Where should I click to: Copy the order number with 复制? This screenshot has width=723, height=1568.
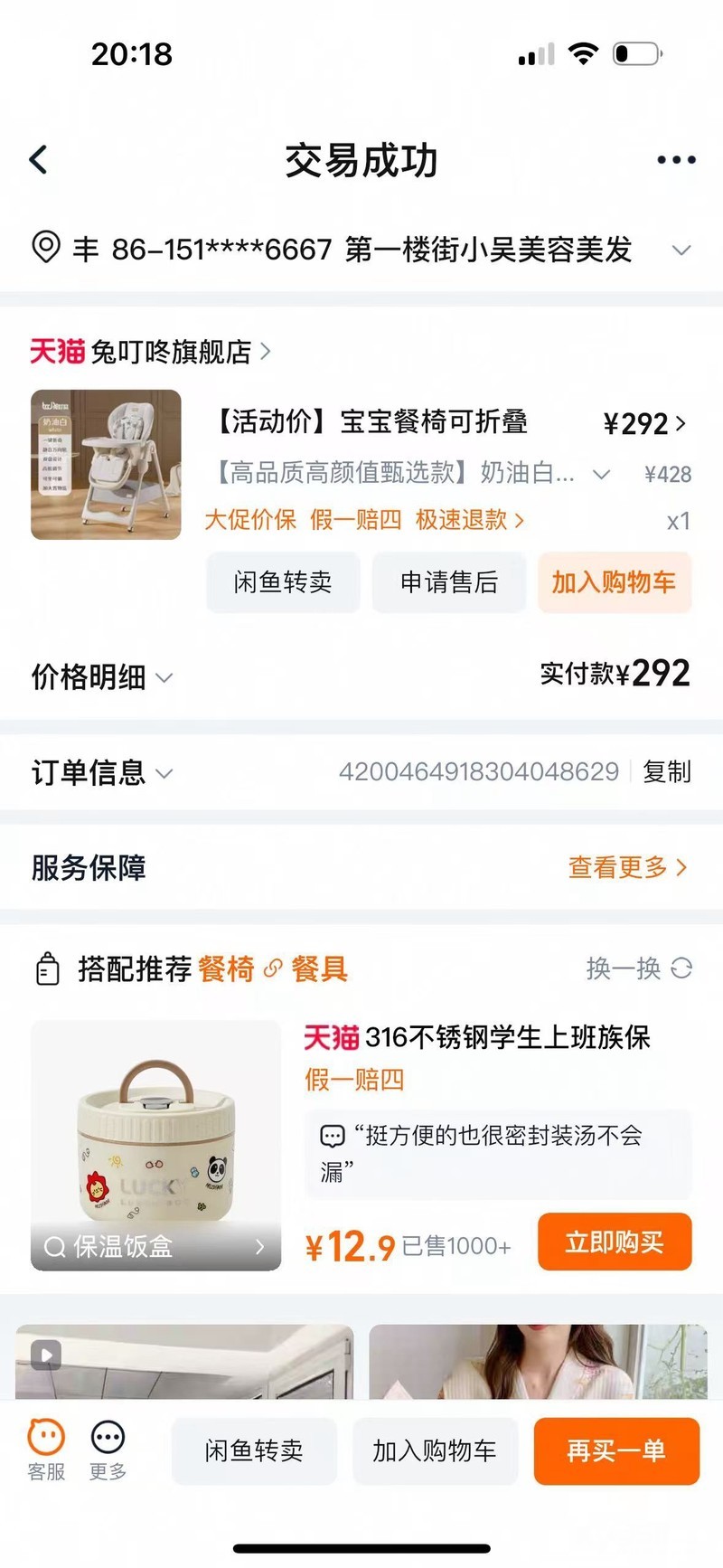click(666, 771)
